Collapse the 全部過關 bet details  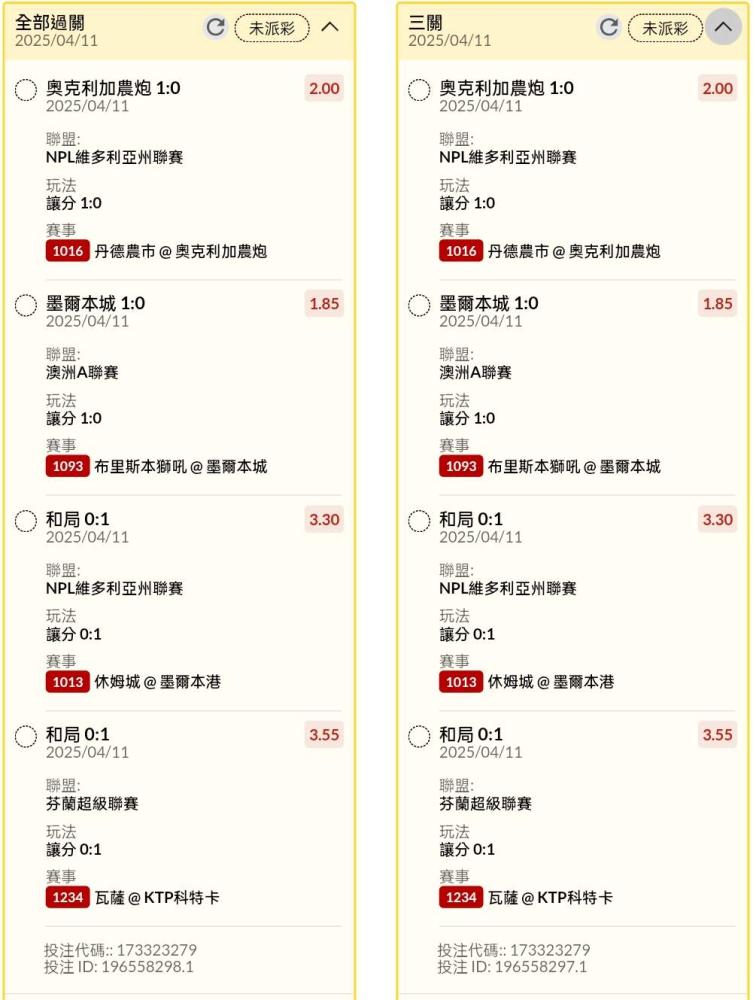[330, 27]
